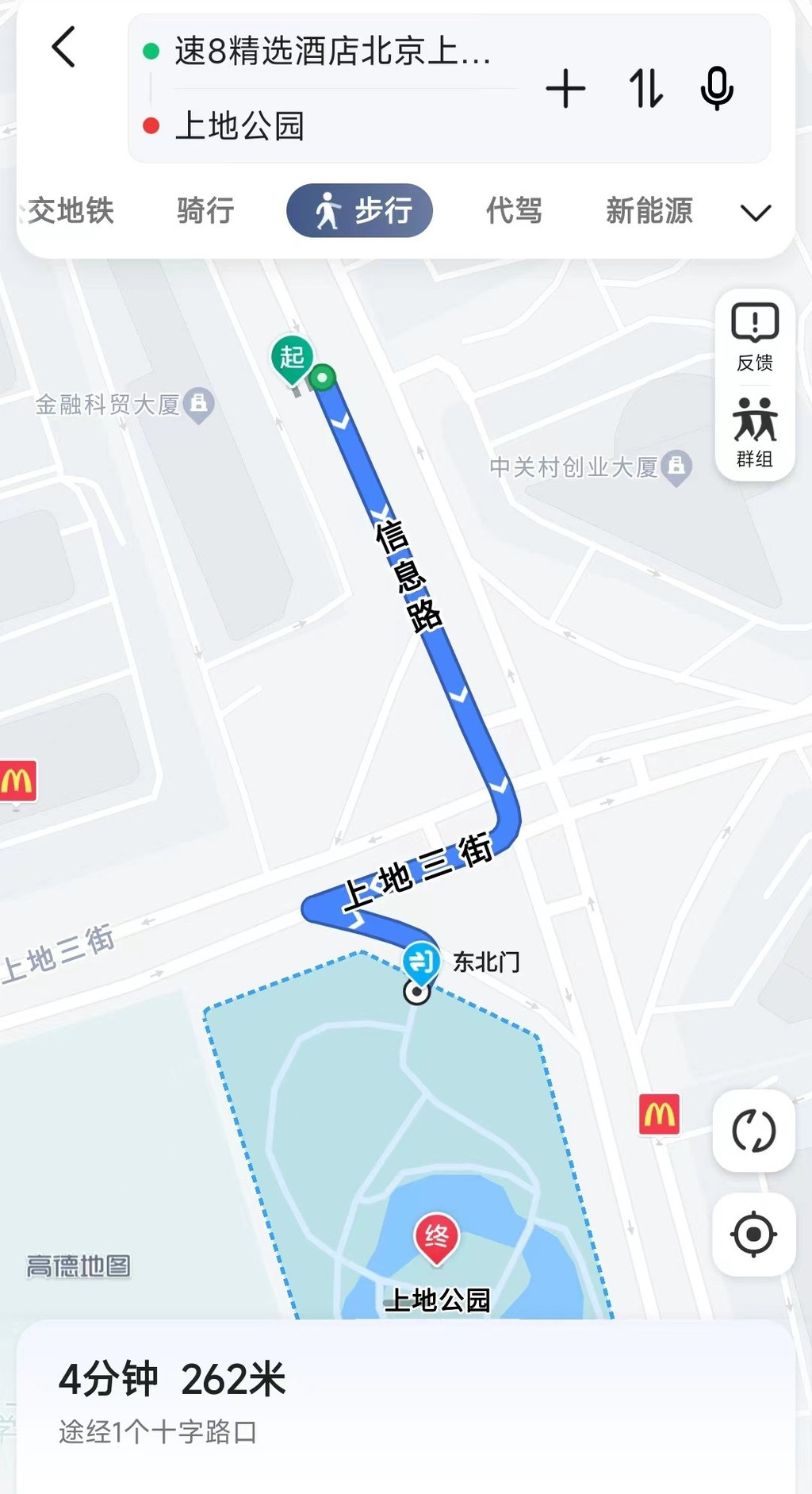Go back using the top-left arrow
The image size is (812, 1494).
click(63, 47)
